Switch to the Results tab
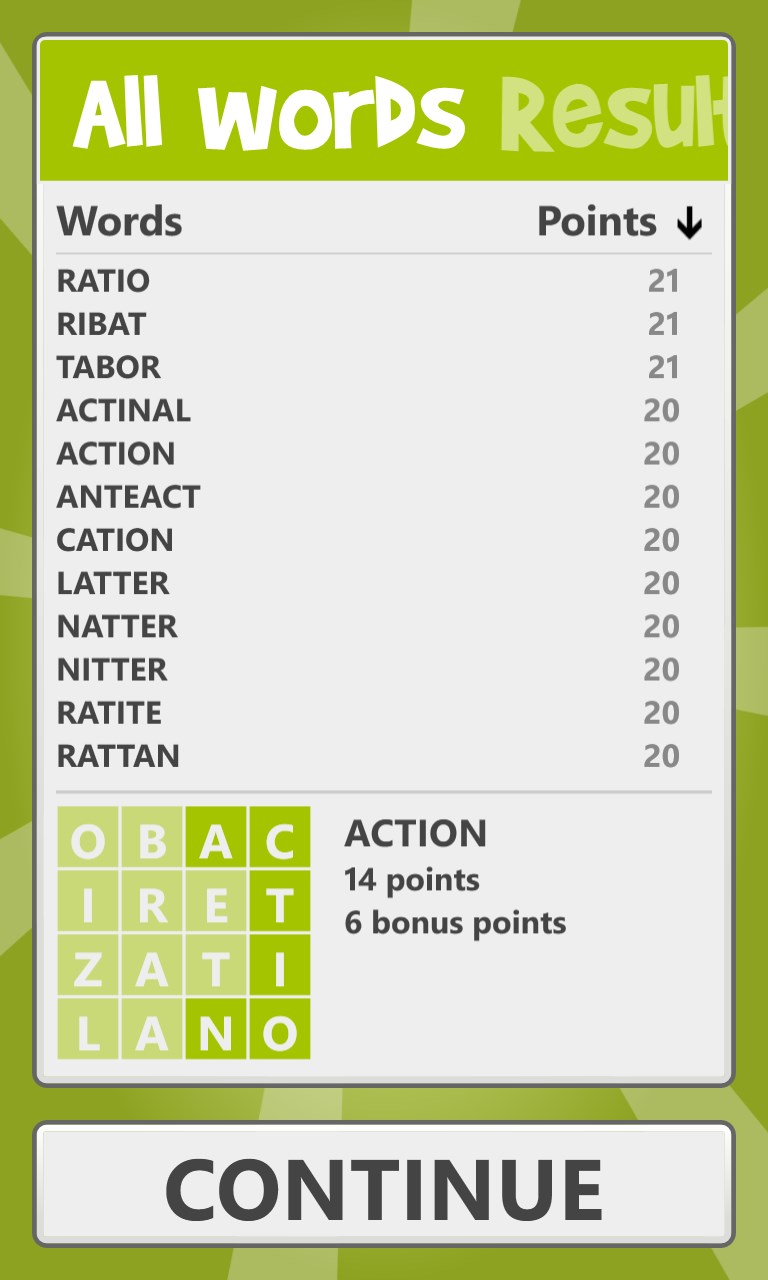This screenshot has height=1280, width=768. point(612,112)
